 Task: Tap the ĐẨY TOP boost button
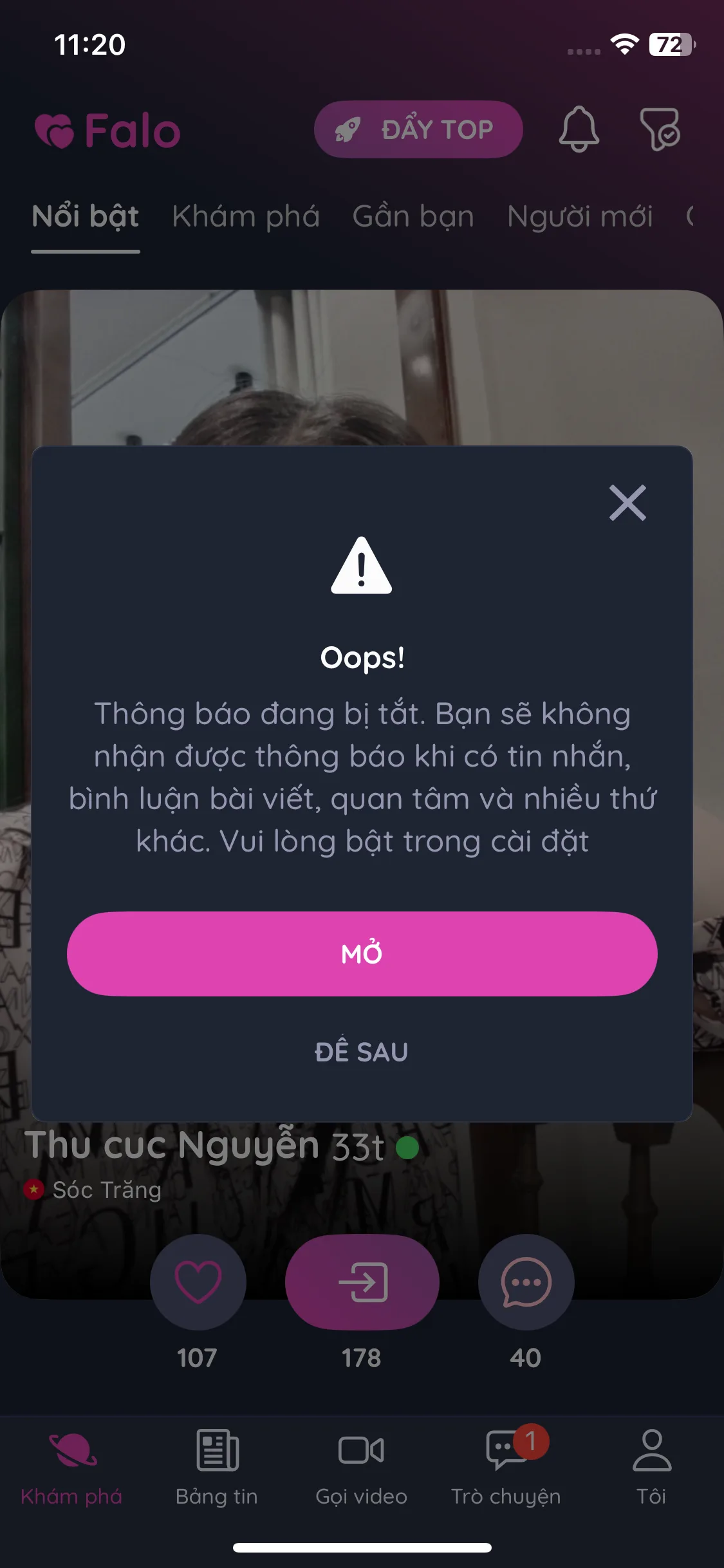click(418, 129)
